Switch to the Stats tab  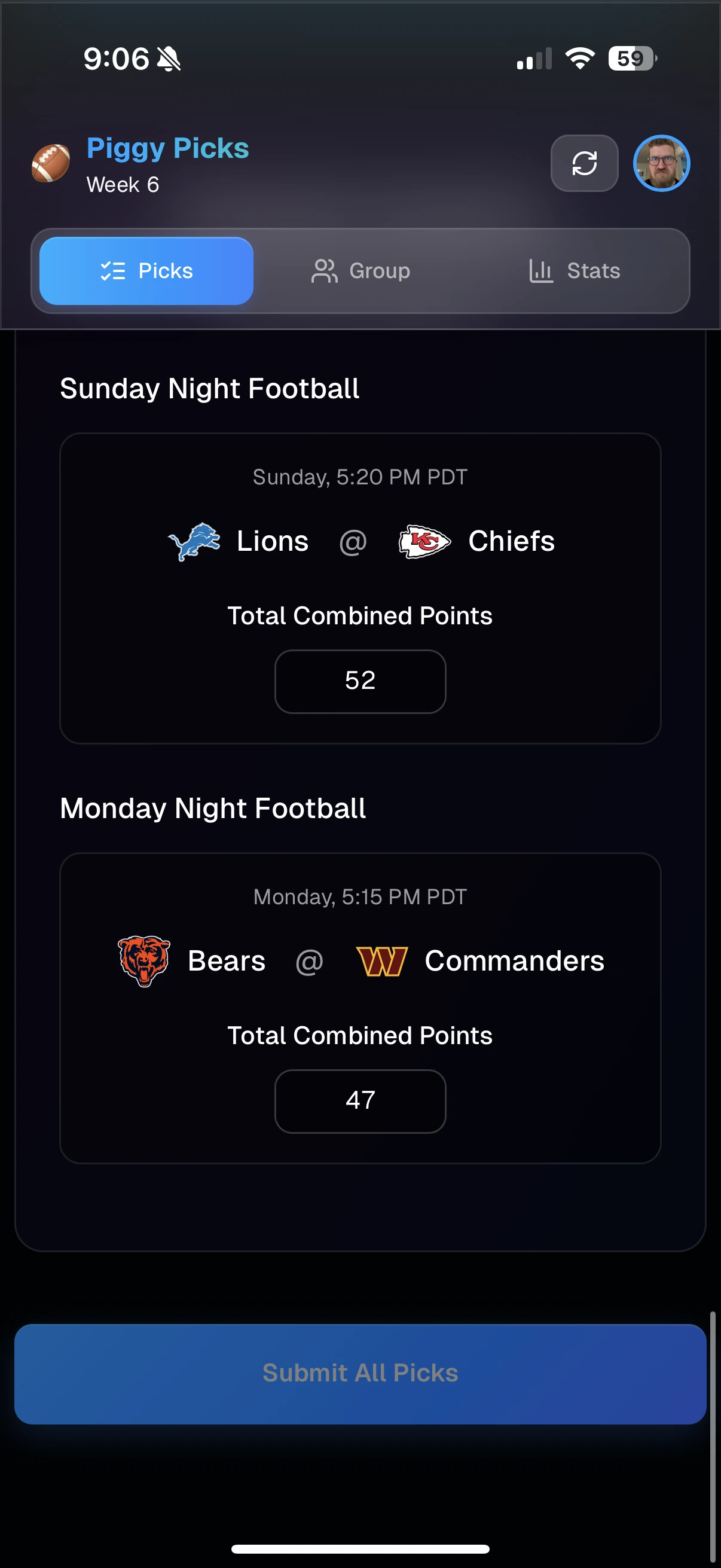pos(575,271)
